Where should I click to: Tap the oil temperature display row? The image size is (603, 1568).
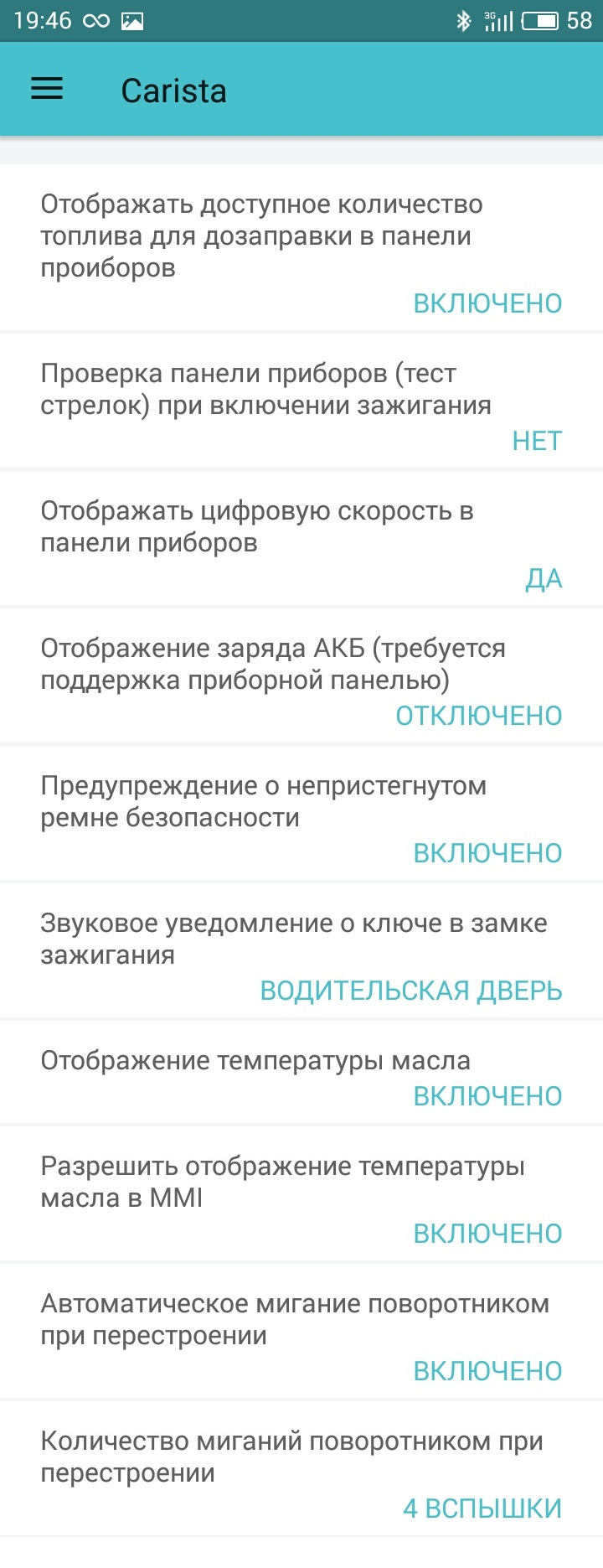301,1075
